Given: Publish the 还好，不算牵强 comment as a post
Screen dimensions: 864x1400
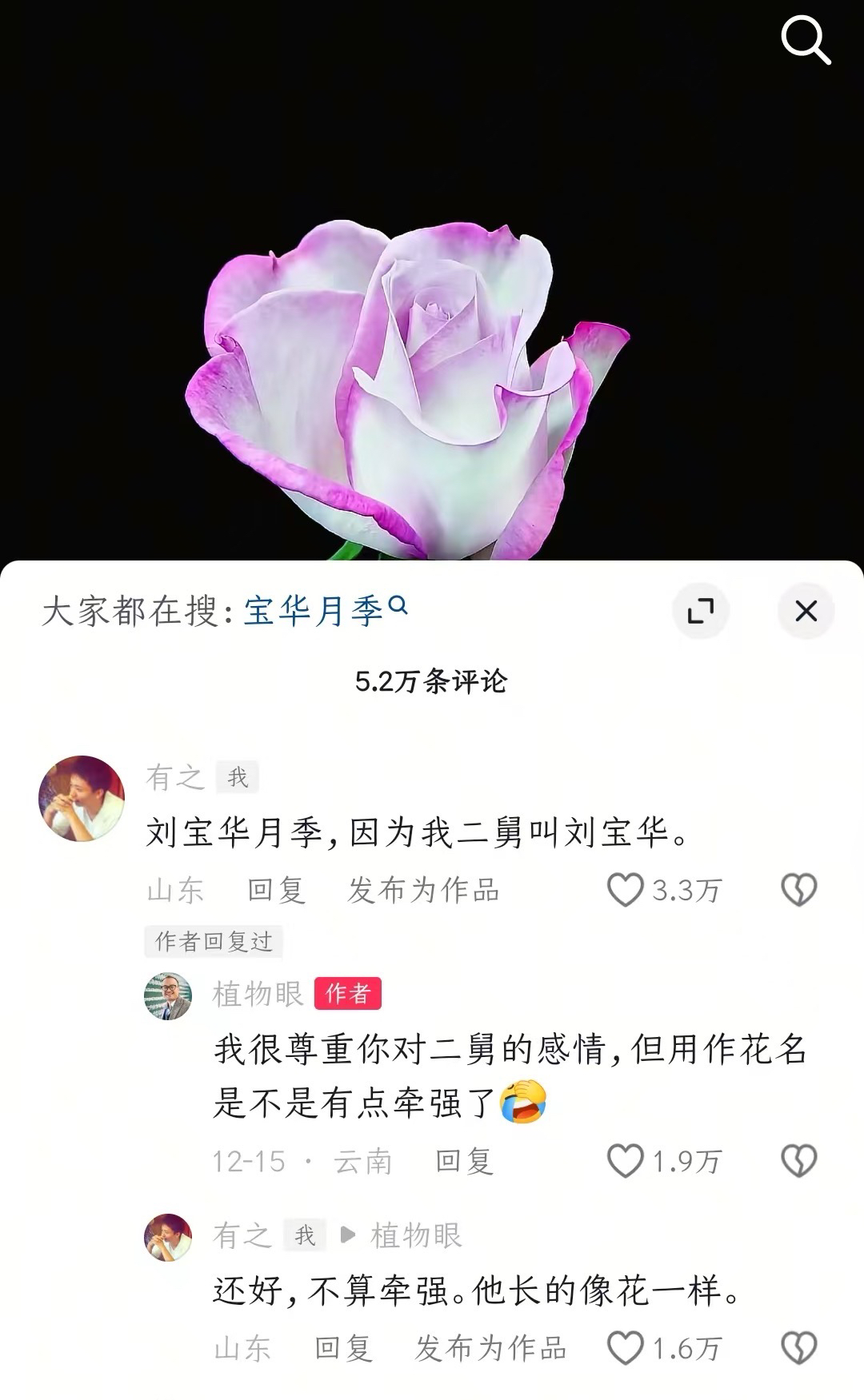Looking at the screenshot, I should click(x=490, y=1348).
